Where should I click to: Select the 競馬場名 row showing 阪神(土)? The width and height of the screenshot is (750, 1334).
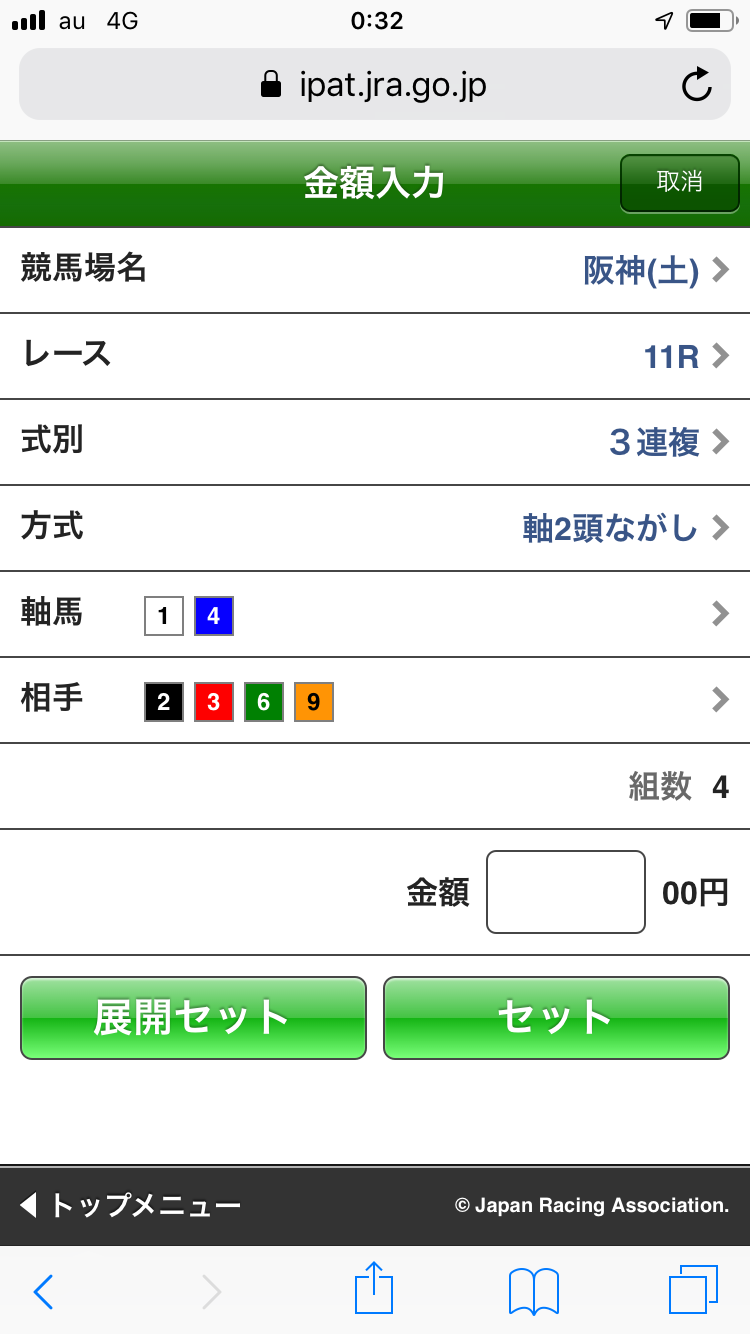coord(375,270)
